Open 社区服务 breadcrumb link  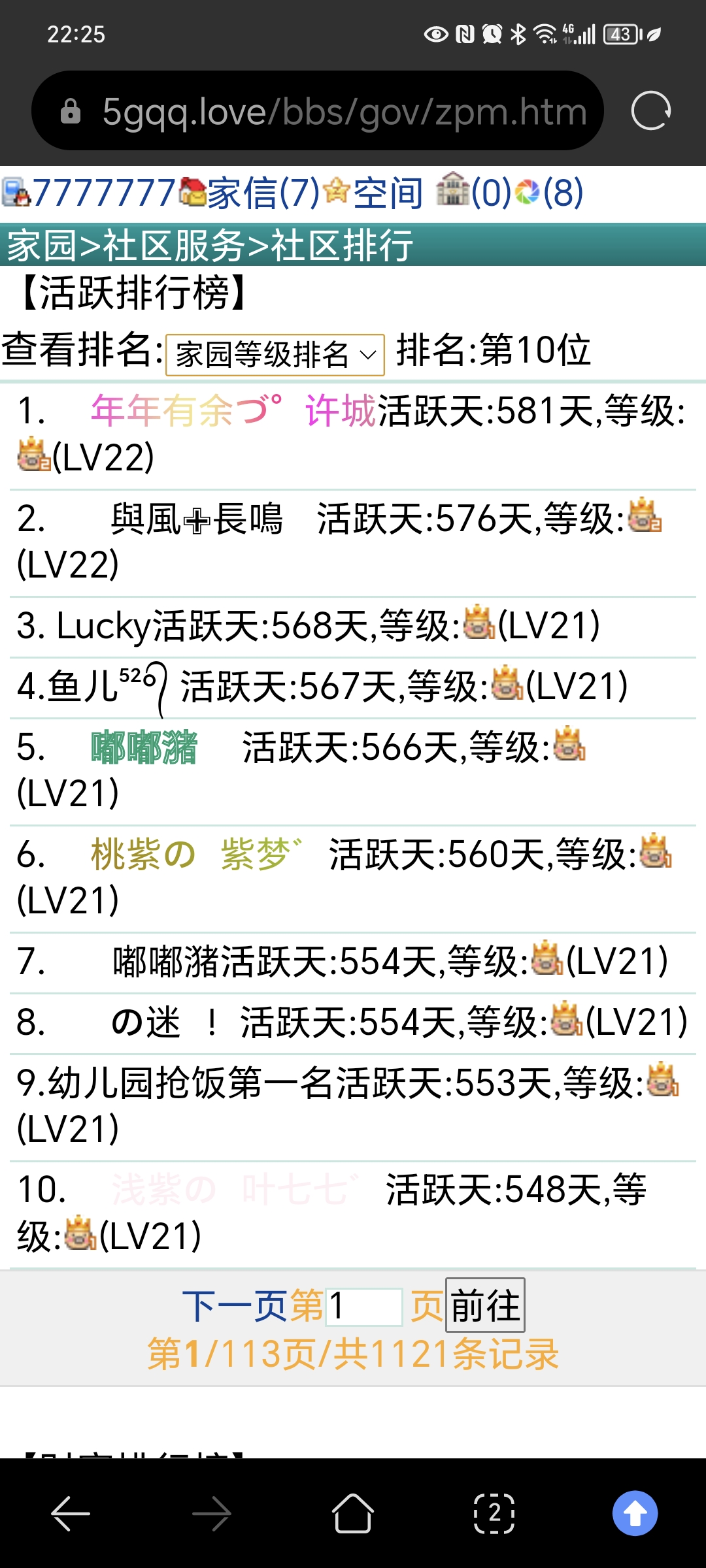(x=174, y=246)
